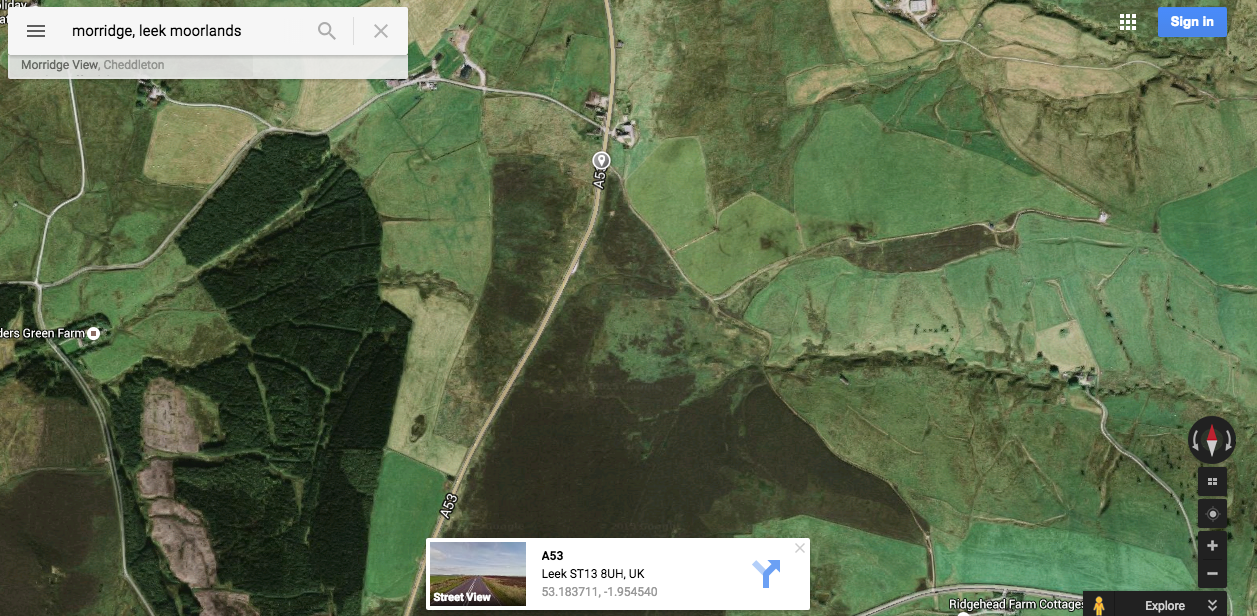This screenshot has height=616, width=1257.
Task: Dismiss the A53 location card
Action: coord(799,548)
